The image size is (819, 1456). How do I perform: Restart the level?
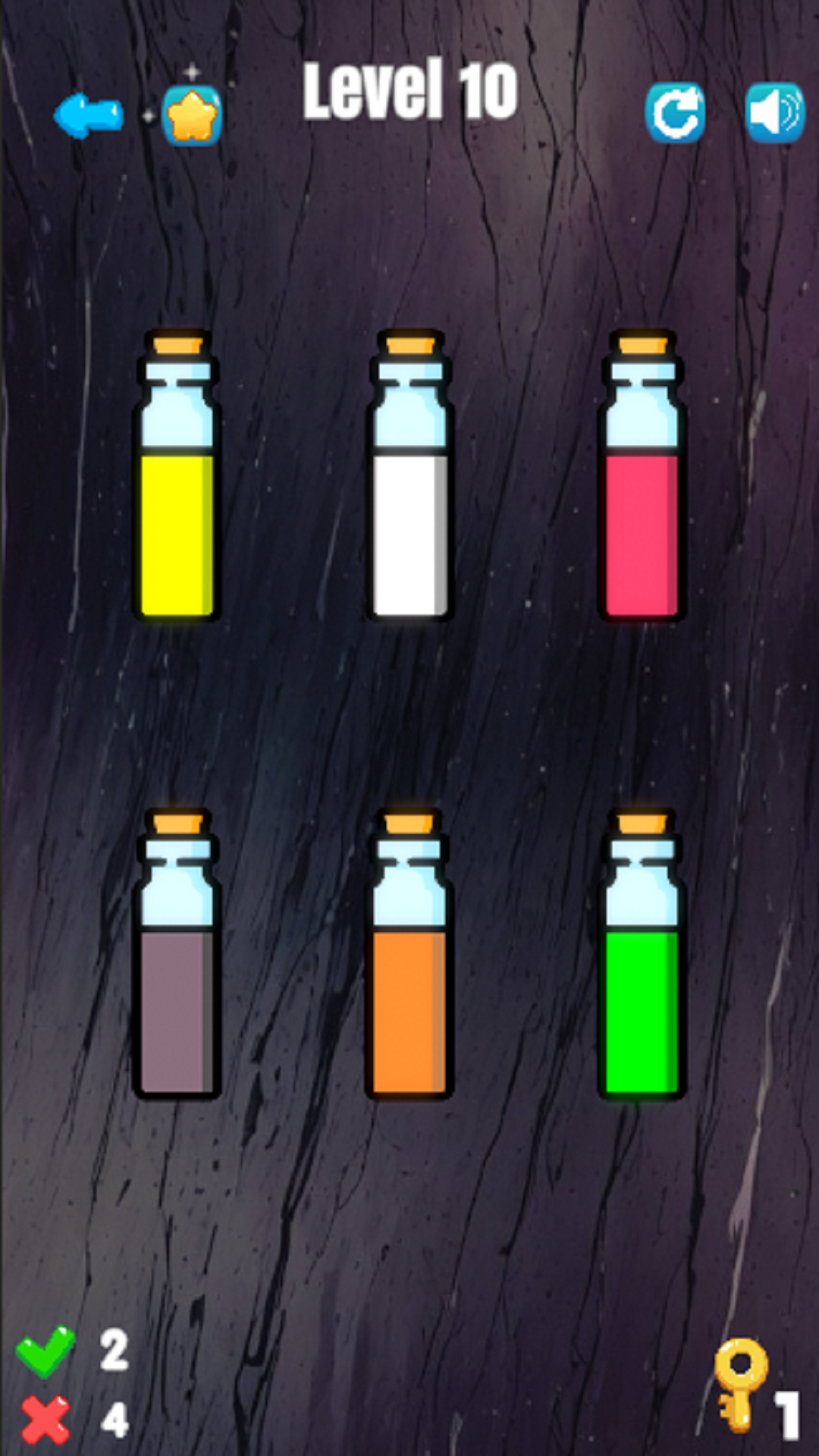click(x=675, y=114)
